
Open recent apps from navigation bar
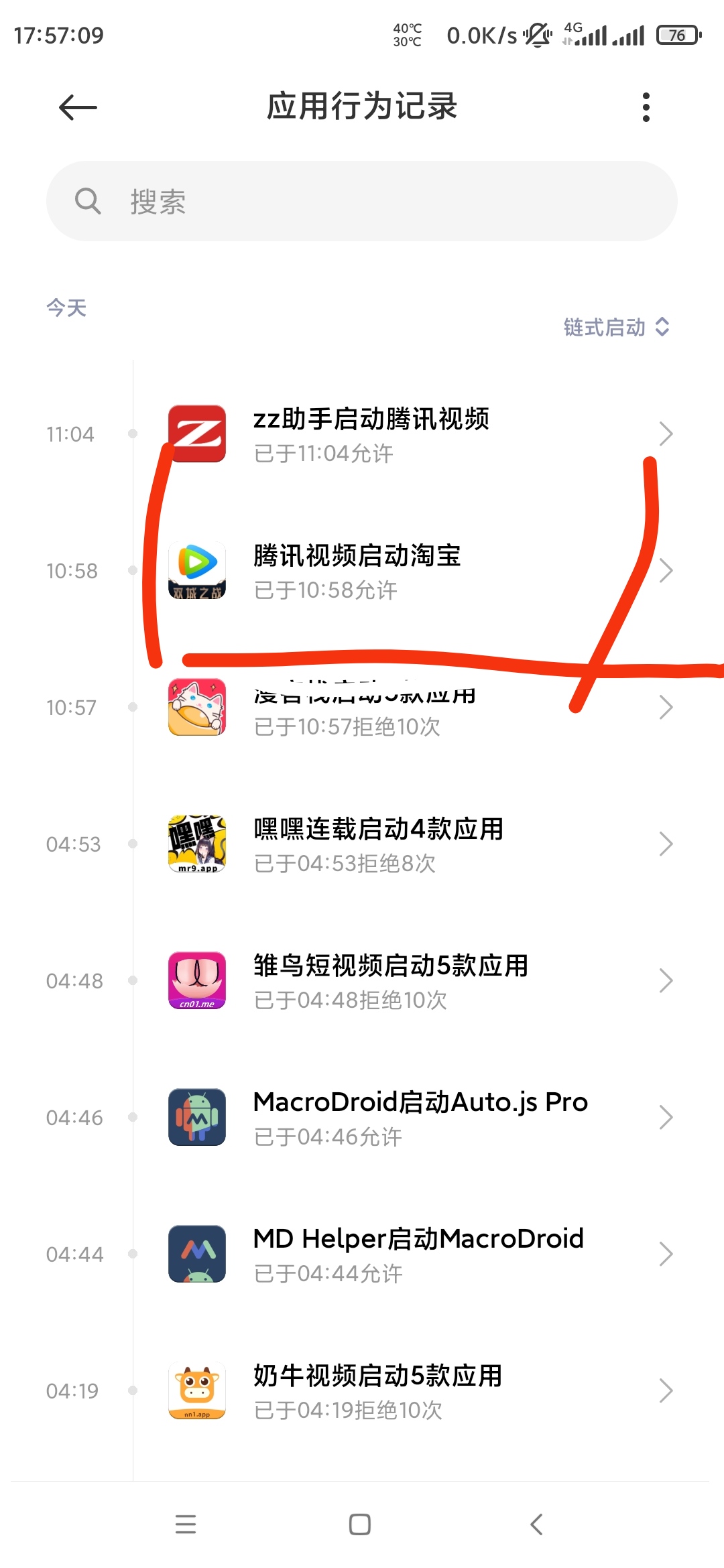tap(186, 1524)
